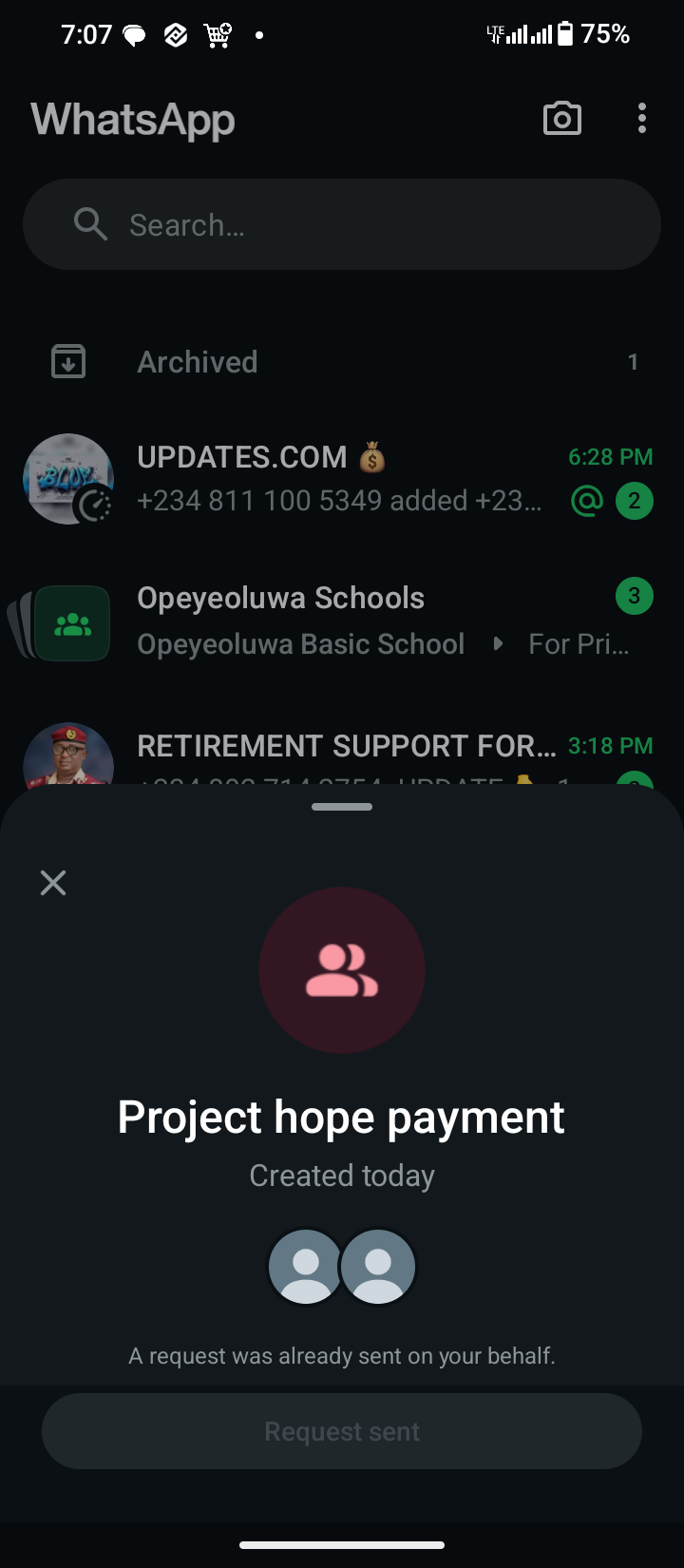Open the UPDATES.COM group chat

point(342,479)
